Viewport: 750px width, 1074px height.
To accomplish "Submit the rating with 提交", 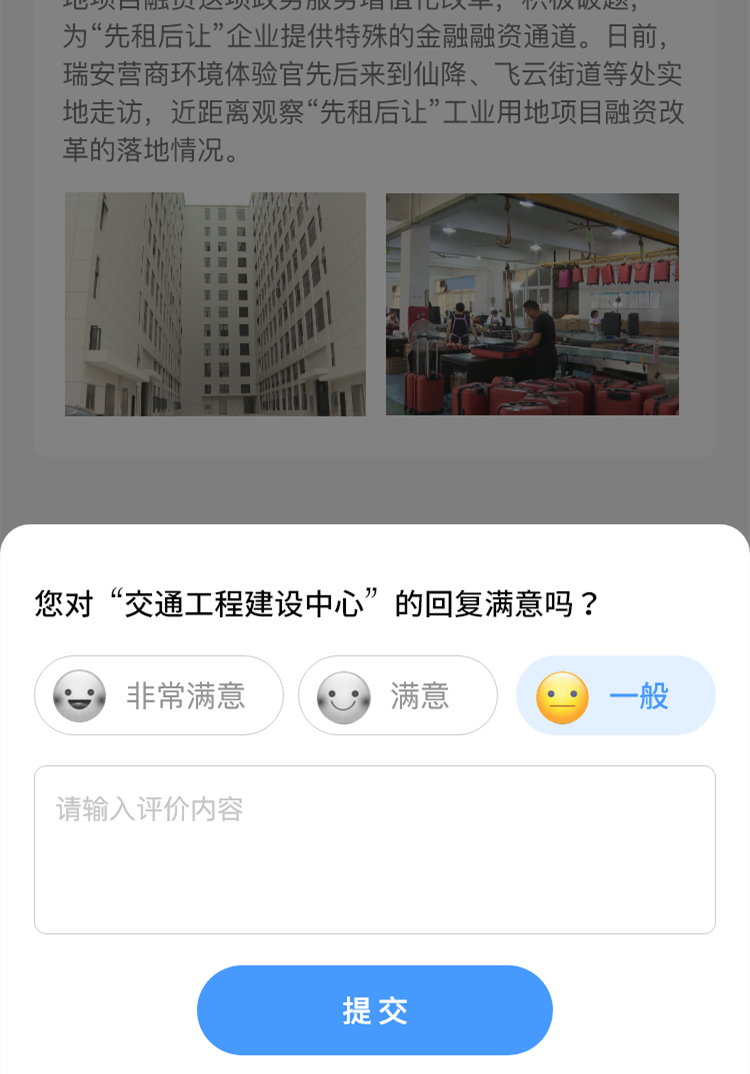I will pyautogui.click(x=375, y=1010).
